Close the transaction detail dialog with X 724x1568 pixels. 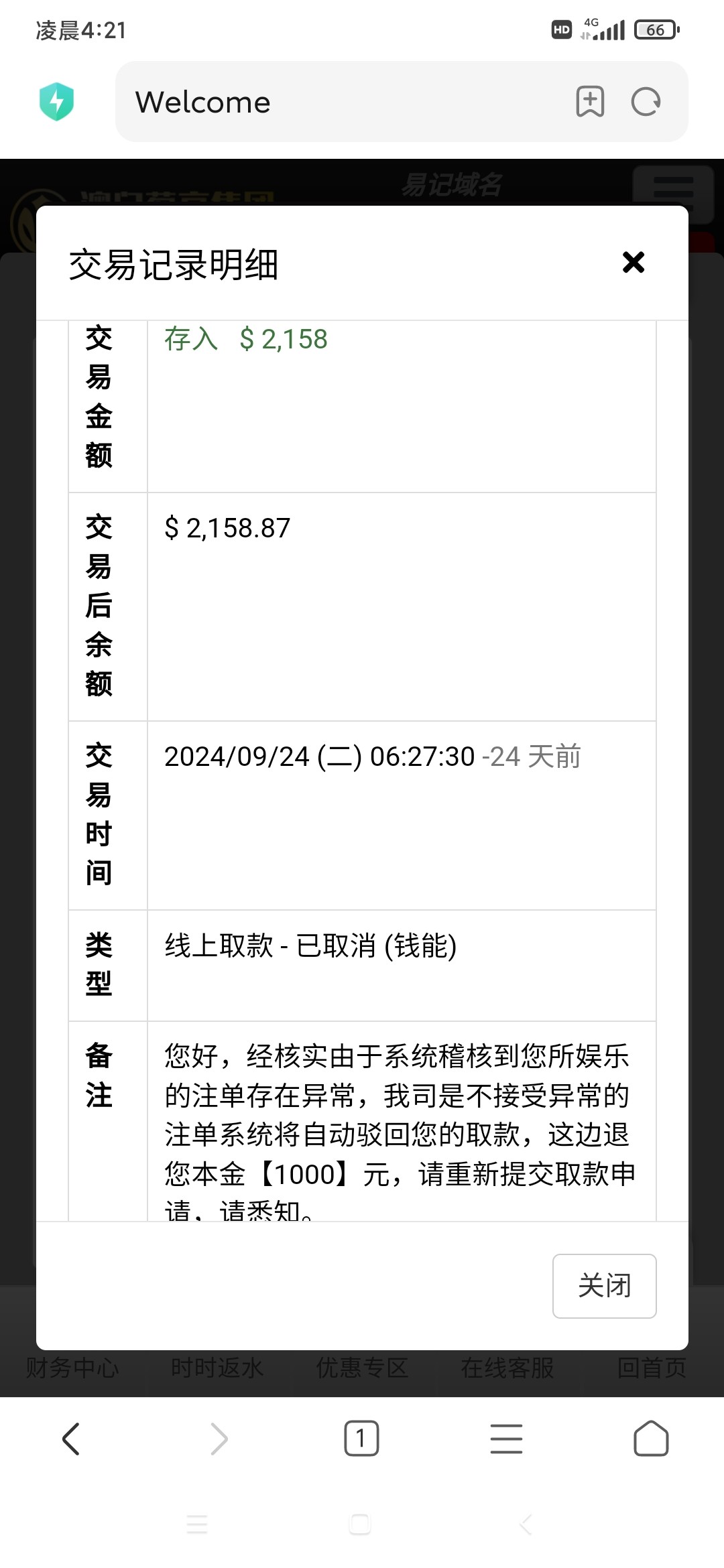(633, 262)
